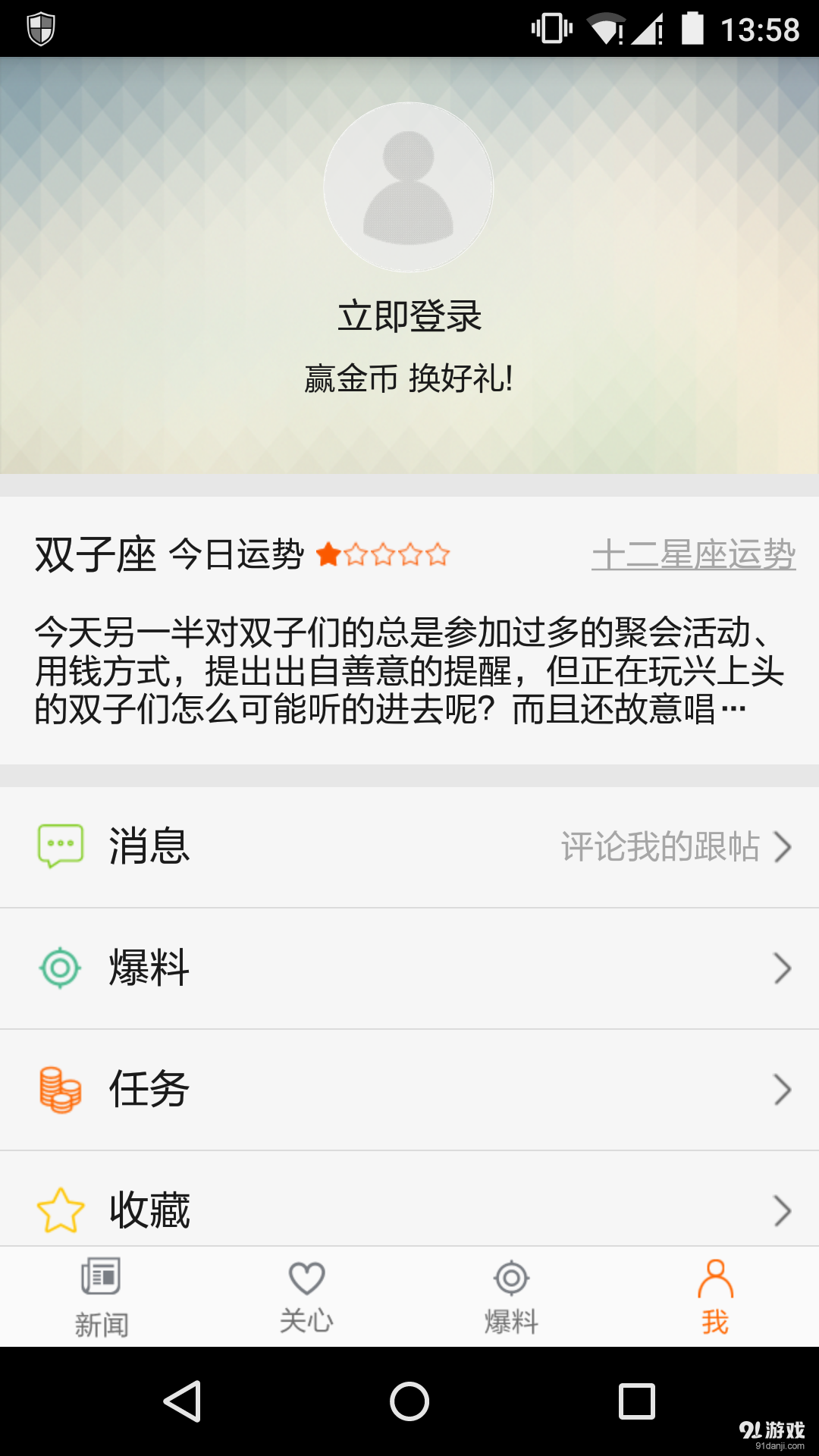The image size is (819, 1456).
Task: Tap the one-star rating next to 今日运势
Action: (x=384, y=556)
